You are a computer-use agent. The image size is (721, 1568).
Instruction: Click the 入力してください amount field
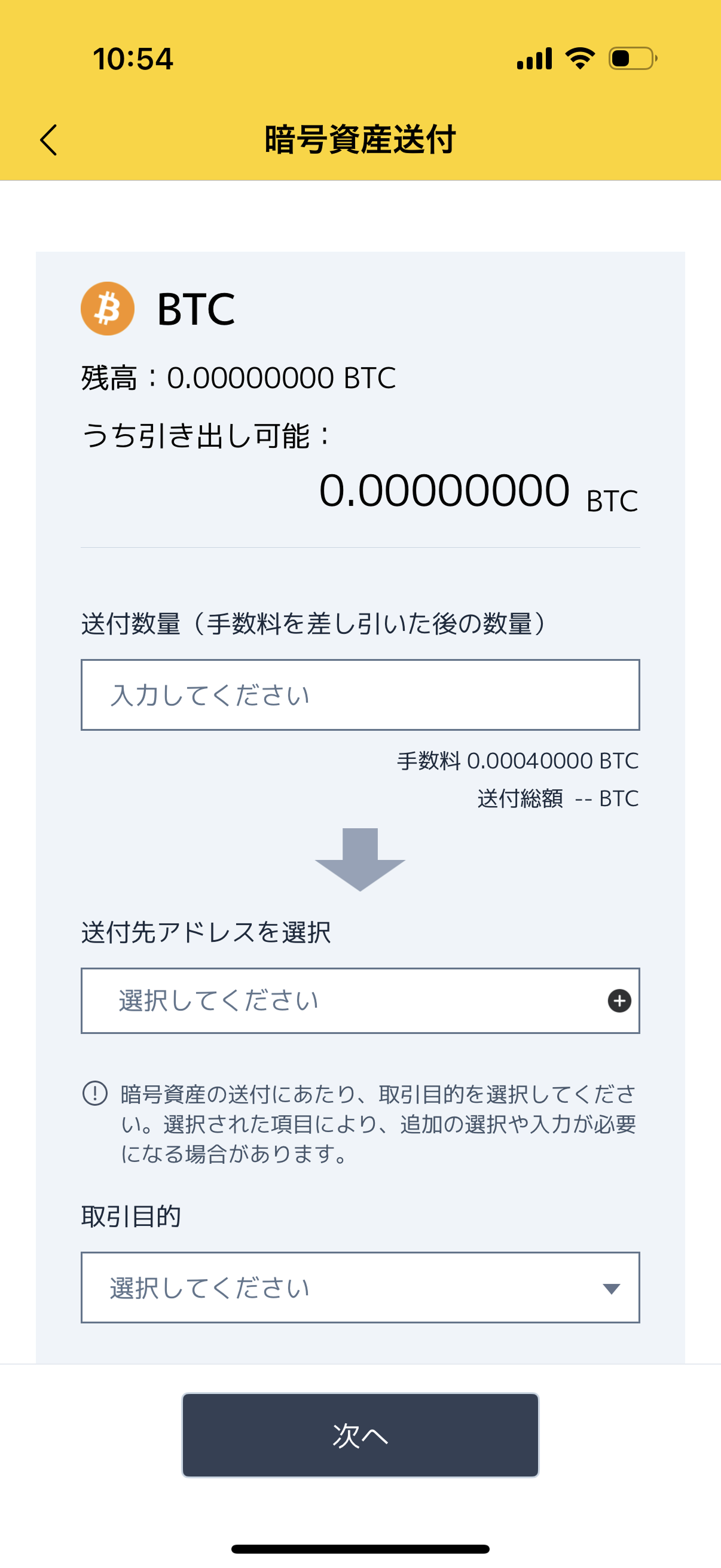point(360,694)
